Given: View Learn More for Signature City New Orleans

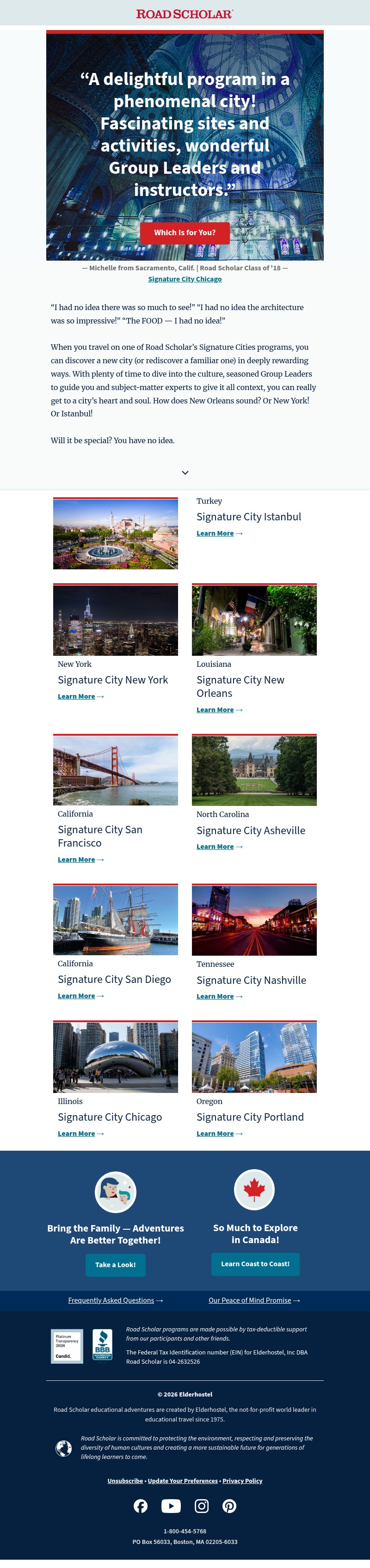Looking at the screenshot, I should pyautogui.click(x=215, y=710).
